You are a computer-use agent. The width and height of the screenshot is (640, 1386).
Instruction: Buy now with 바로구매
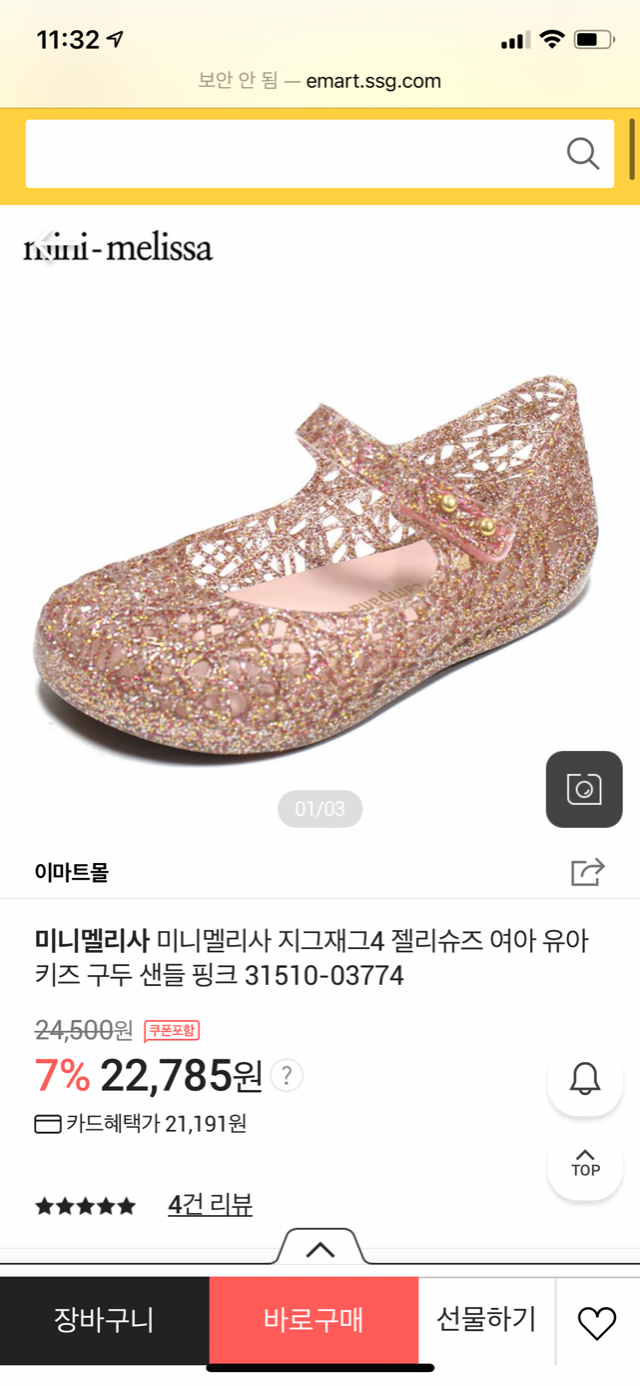313,1320
